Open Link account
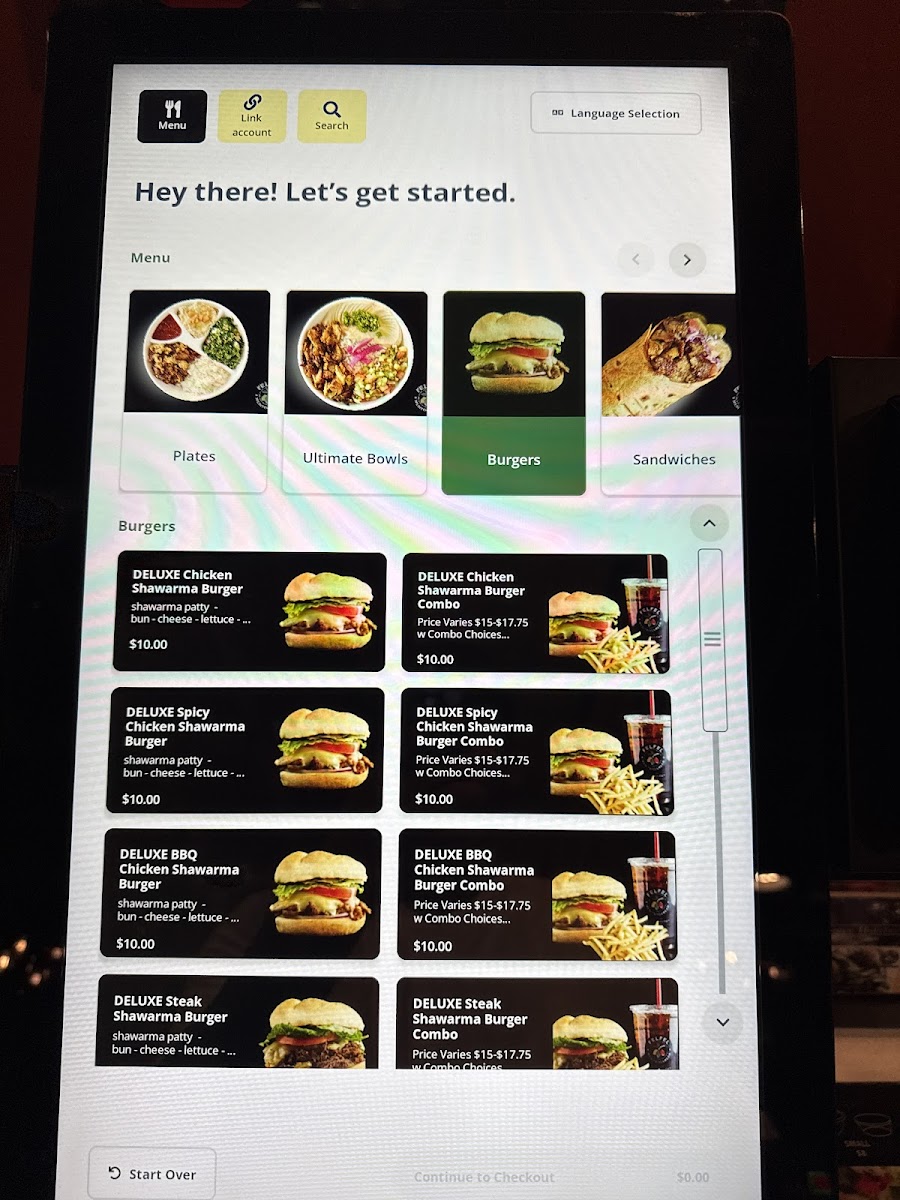Screen dimensions: 900x1200 tap(252, 116)
